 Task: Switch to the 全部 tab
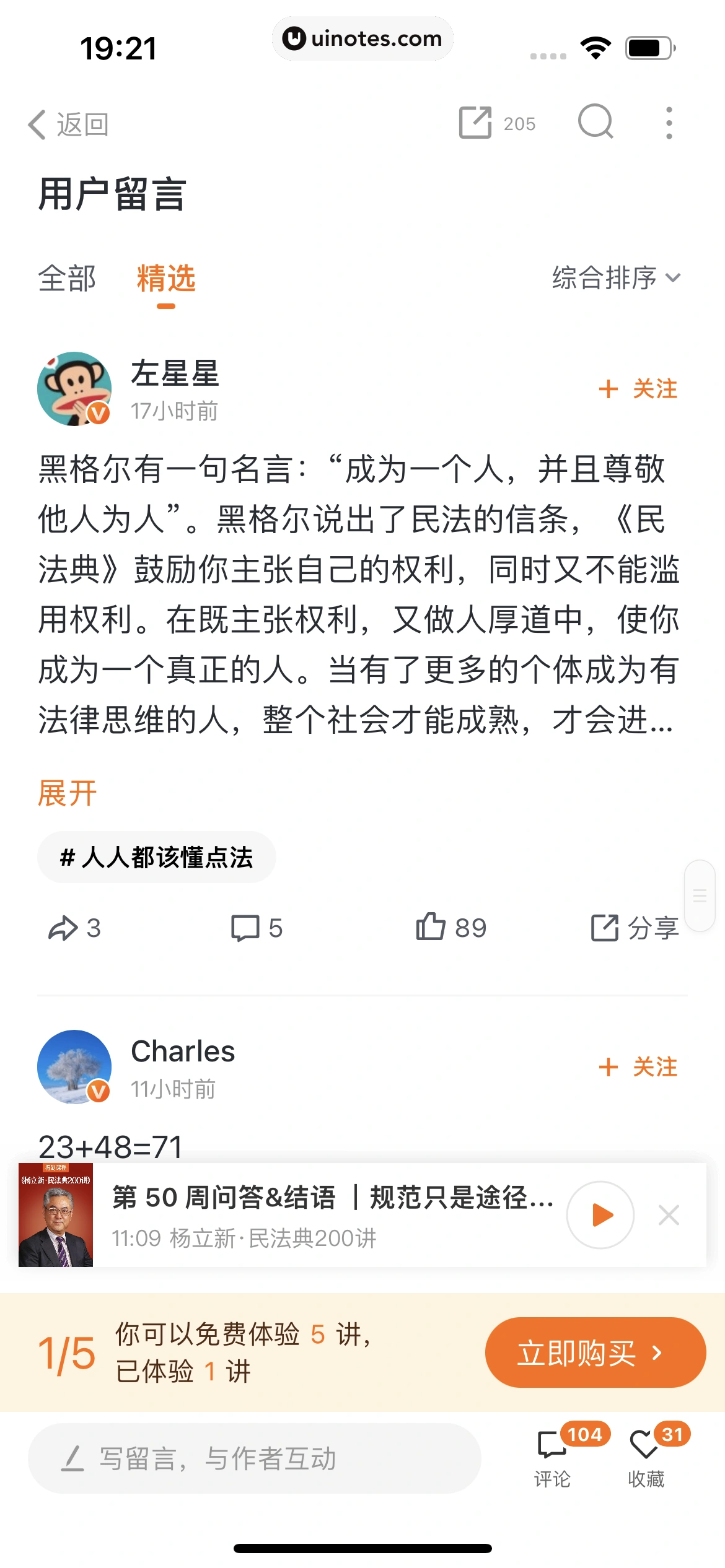(67, 279)
